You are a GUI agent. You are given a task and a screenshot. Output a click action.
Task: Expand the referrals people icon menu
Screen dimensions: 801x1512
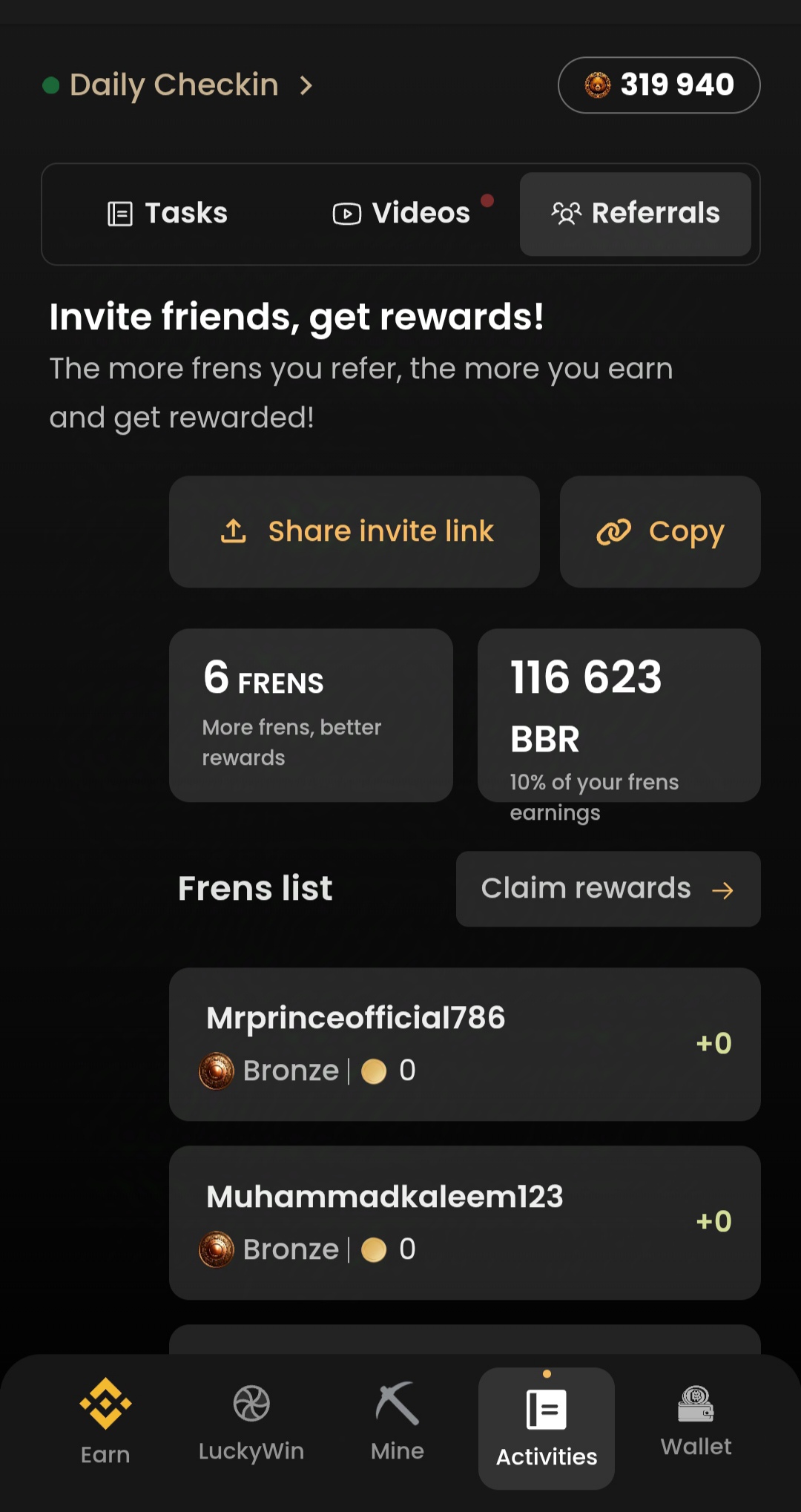pos(567,213)
